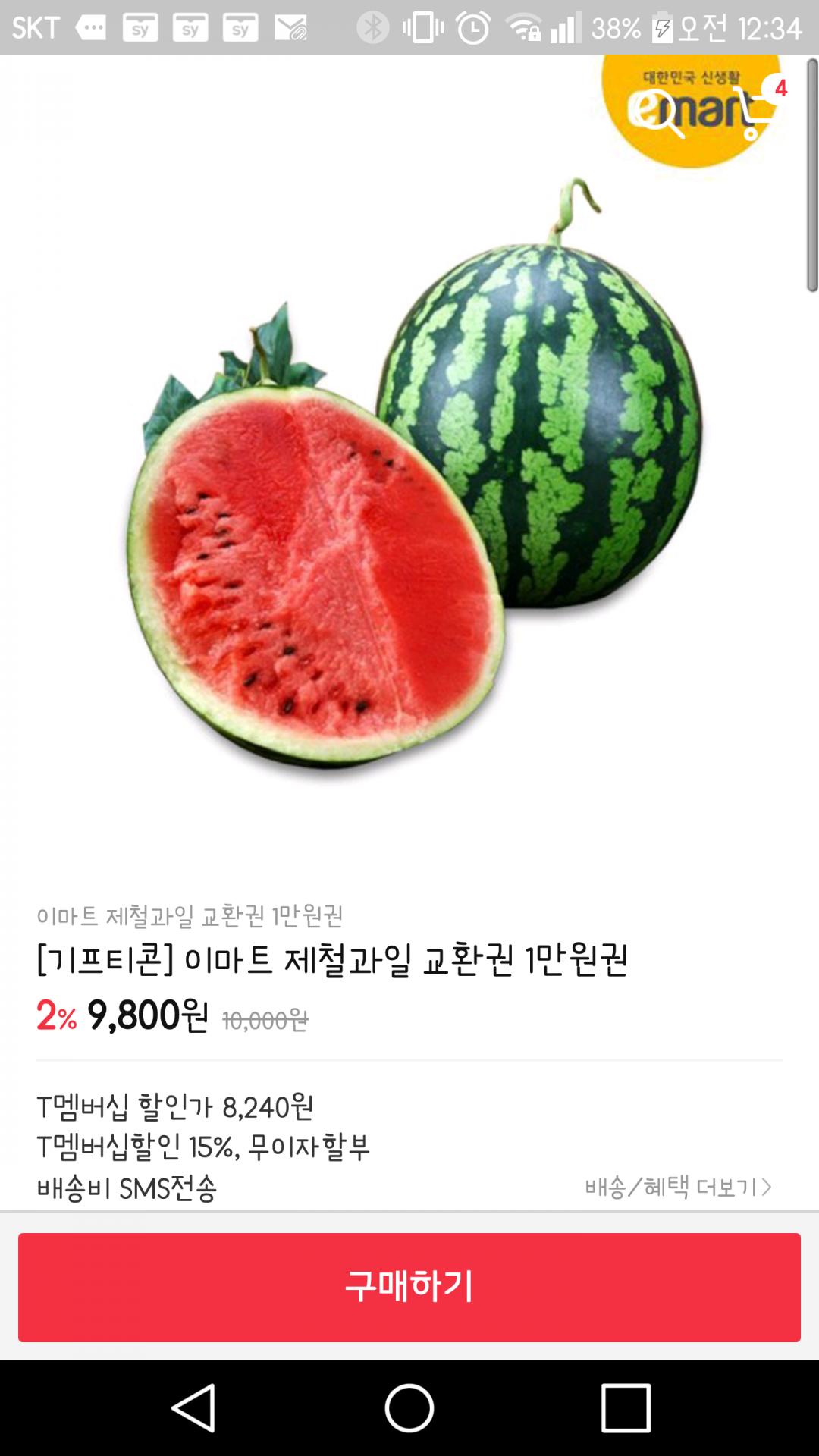The height and width of the screenshot is (1456, 819).
Task: Expand 배송/혜택 더보기 details
Action: click(x=678, y=1187)
